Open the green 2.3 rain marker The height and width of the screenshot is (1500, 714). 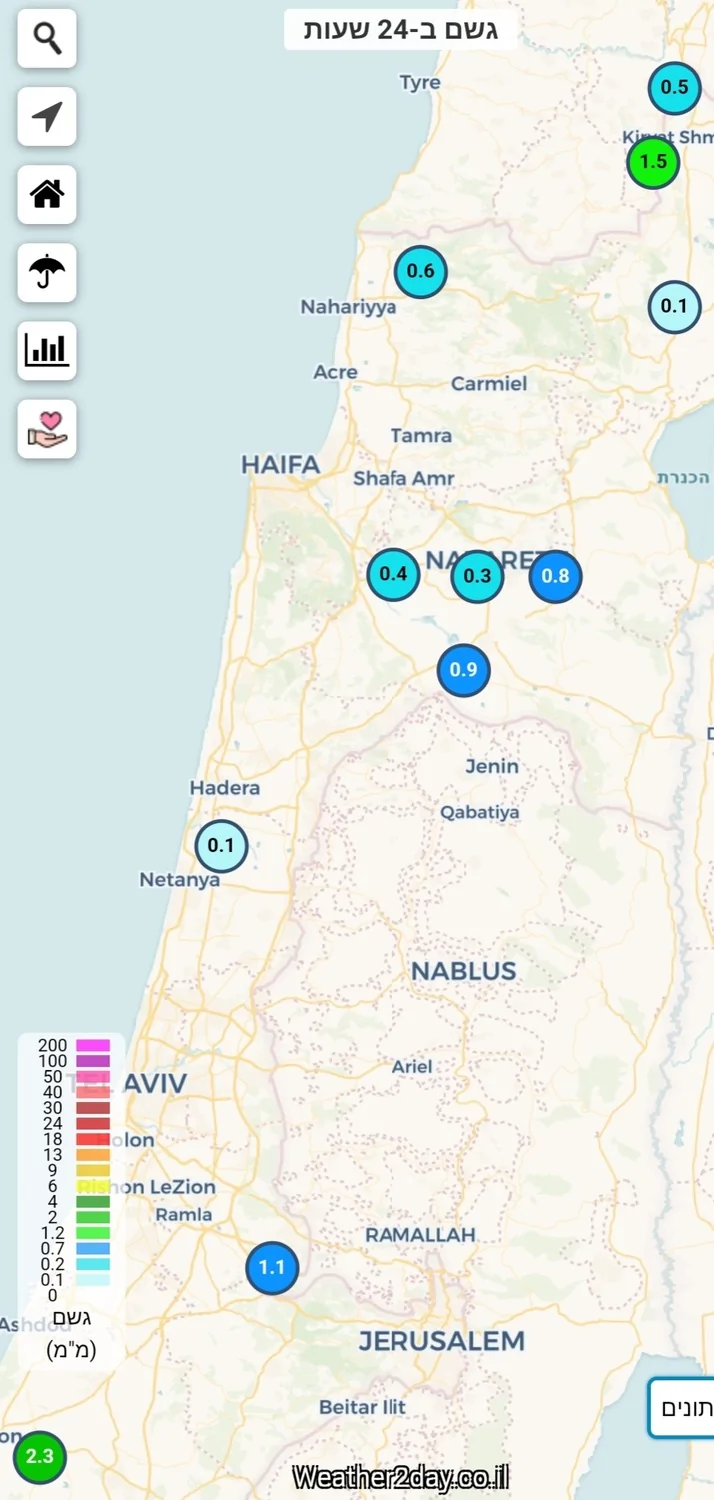pos(40,1457)
